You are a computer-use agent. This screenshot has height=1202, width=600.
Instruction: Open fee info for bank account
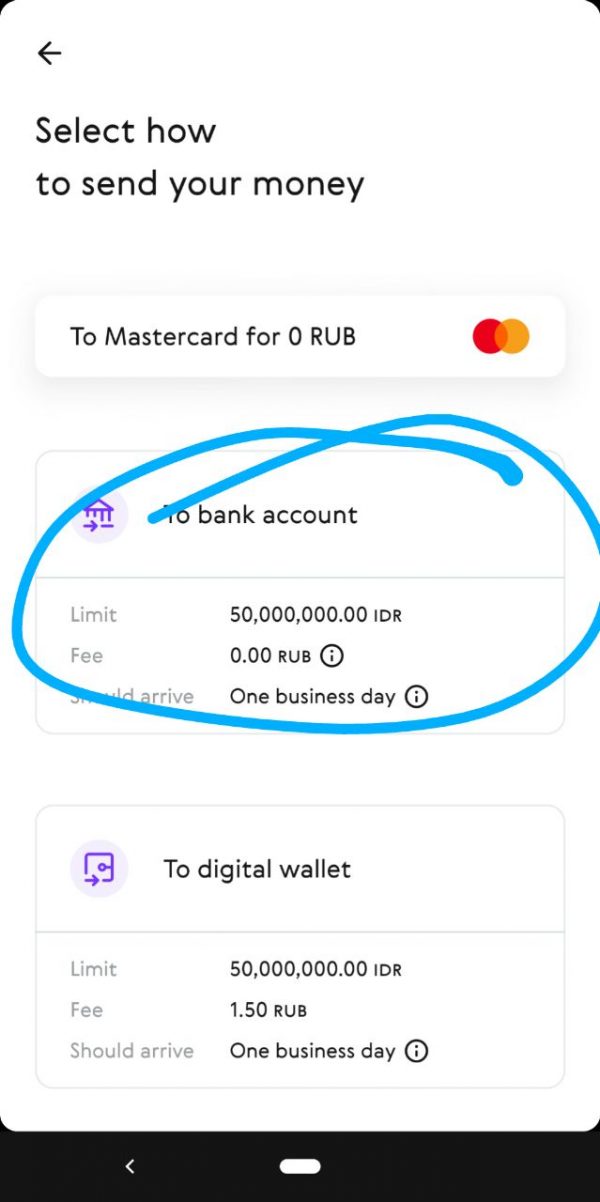click(x=332, y=656)
